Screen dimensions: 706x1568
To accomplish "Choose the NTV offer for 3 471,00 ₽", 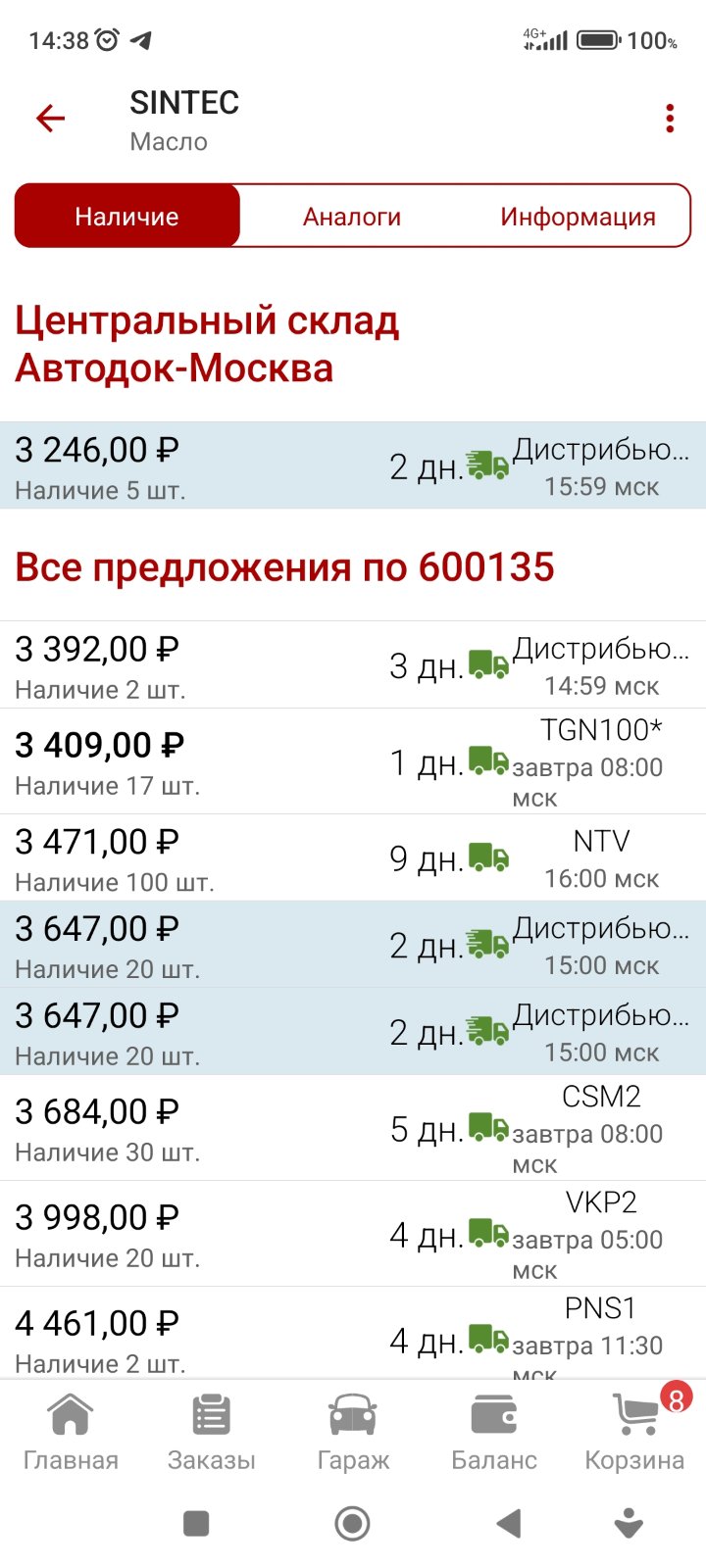I will point(353,857).
